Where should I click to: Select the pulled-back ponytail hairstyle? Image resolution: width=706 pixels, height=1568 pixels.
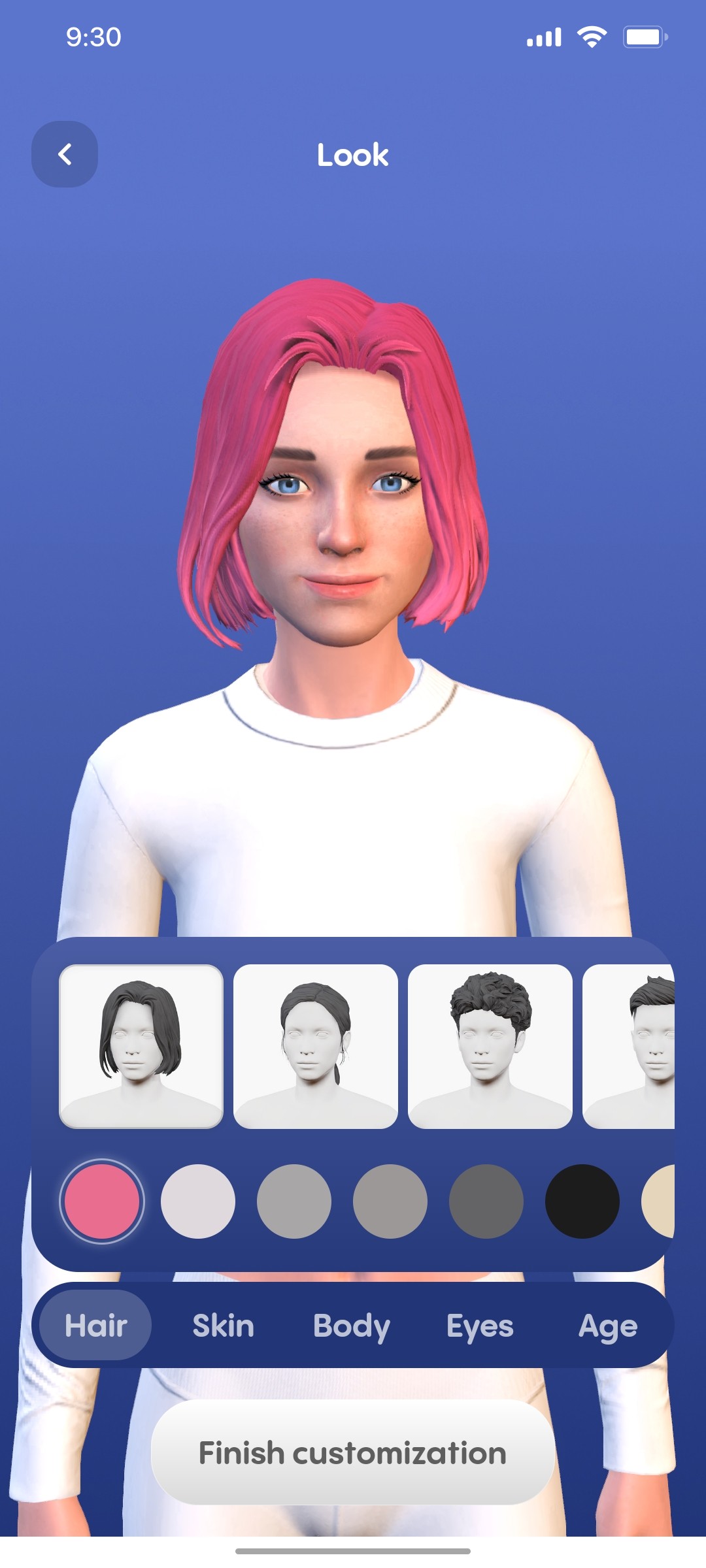tap(317, 1045)
